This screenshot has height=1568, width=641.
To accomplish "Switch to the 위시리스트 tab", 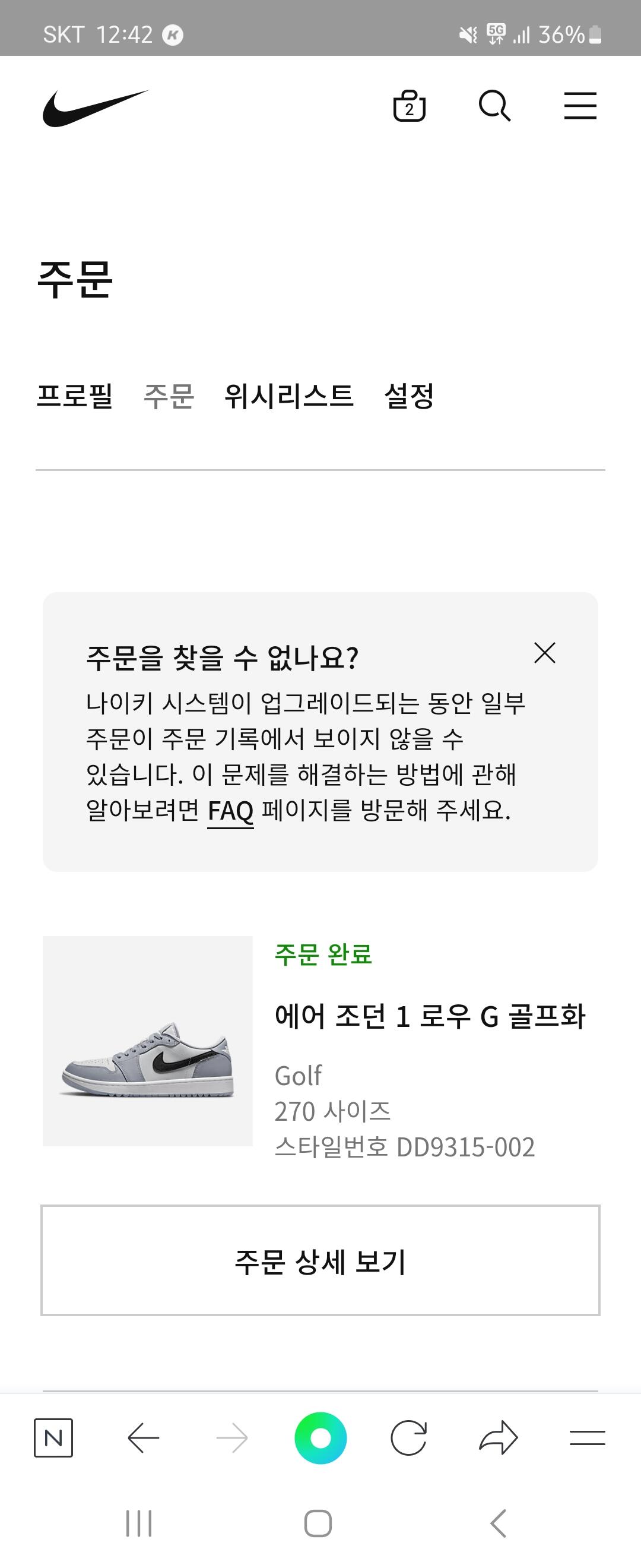I will coord(289,396).
